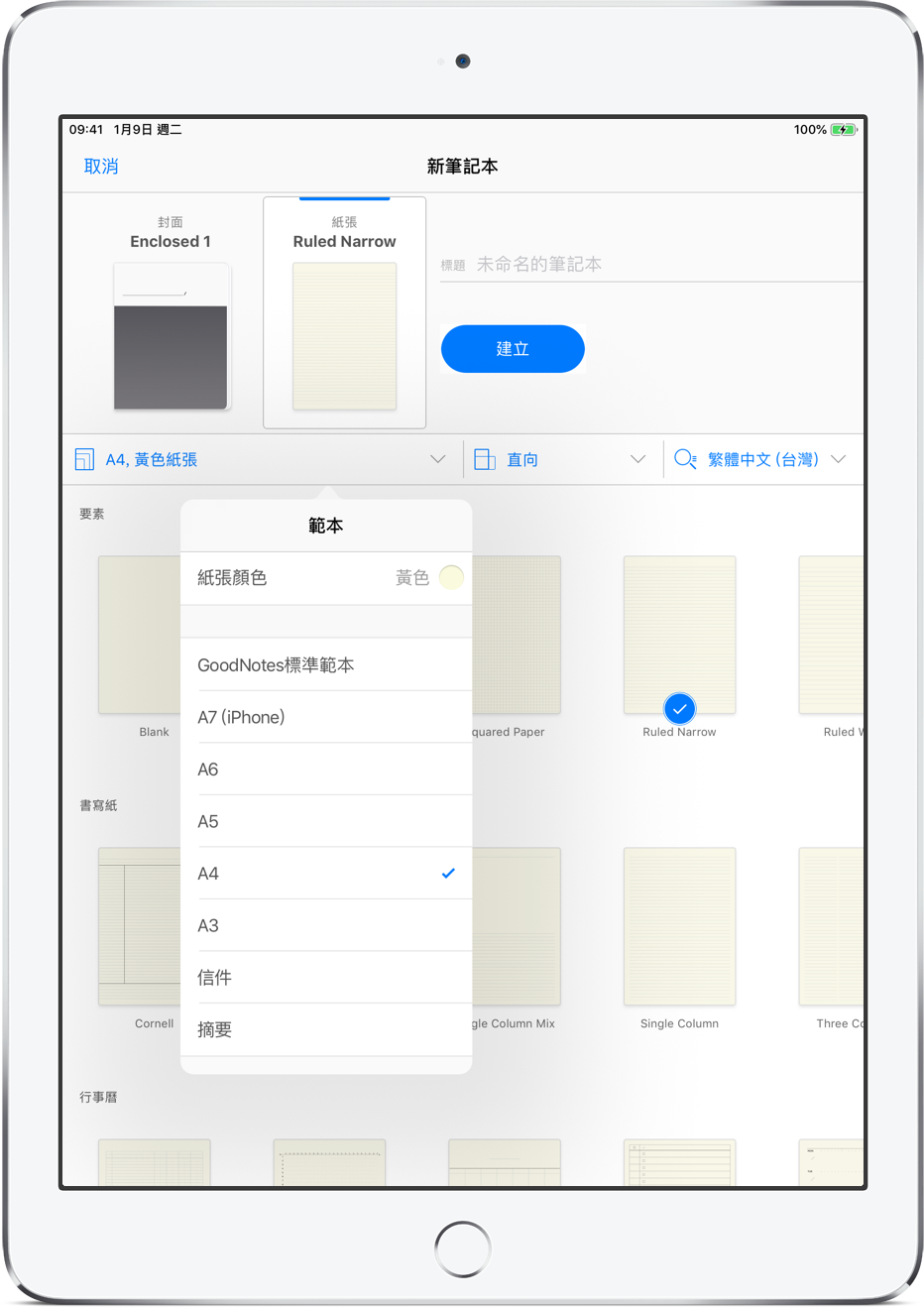924x1308 pixels.
Task: Open the 繁體中文 (台灣) language dropdown
Action: [761, 459]
